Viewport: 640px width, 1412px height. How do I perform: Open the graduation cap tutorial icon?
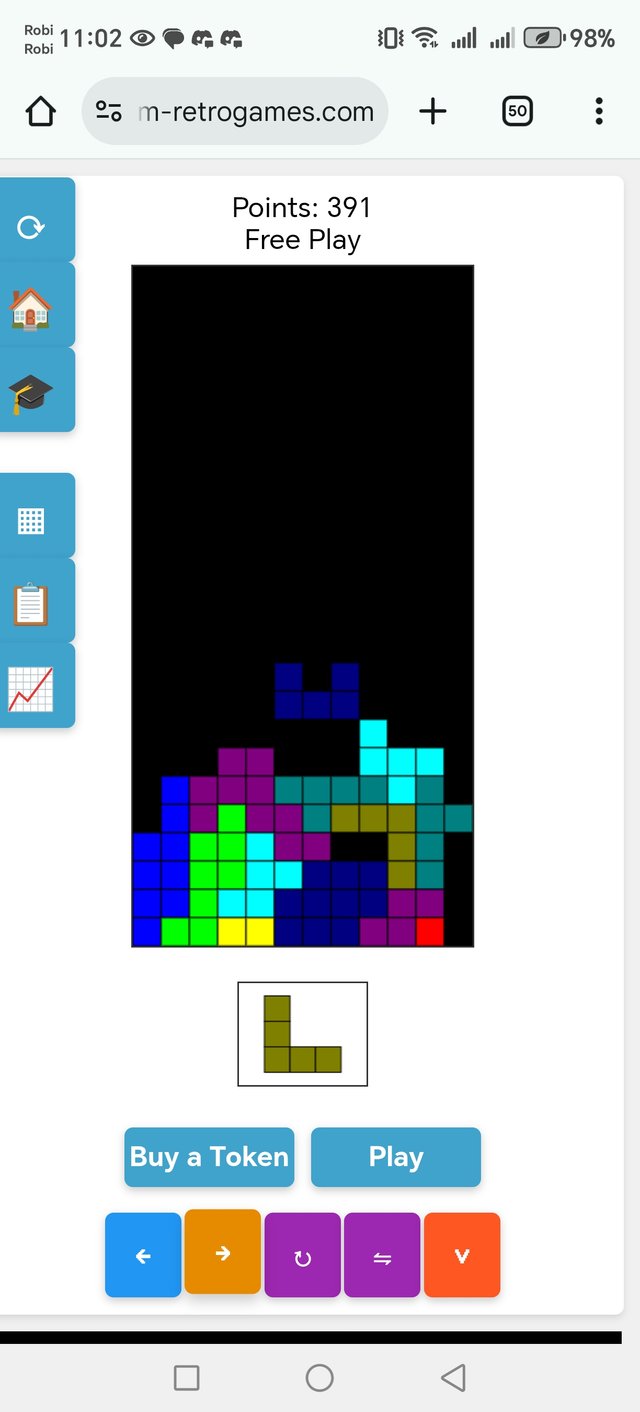[32, 393]
